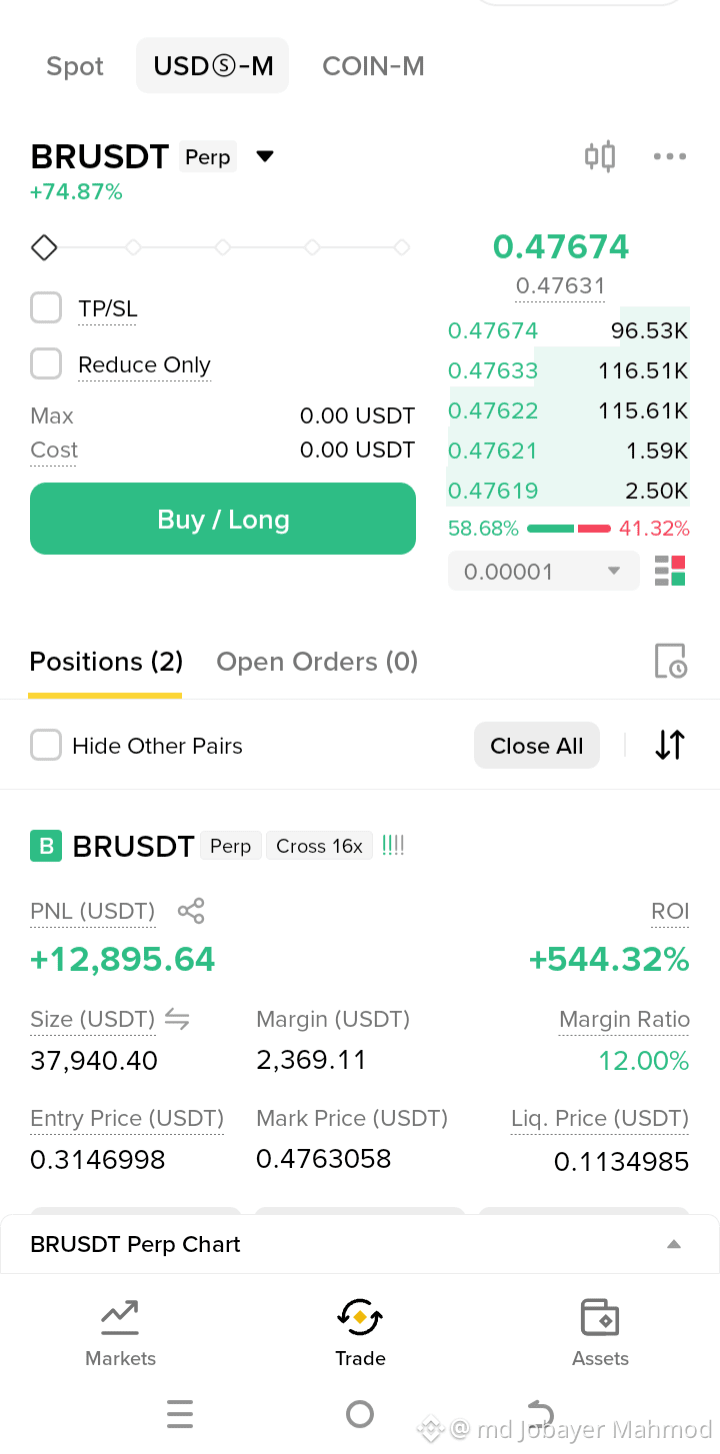Share the BRUSDT PNL
Image resolution: width=720 pixels, height=1454 pixels.
(191, 911)
